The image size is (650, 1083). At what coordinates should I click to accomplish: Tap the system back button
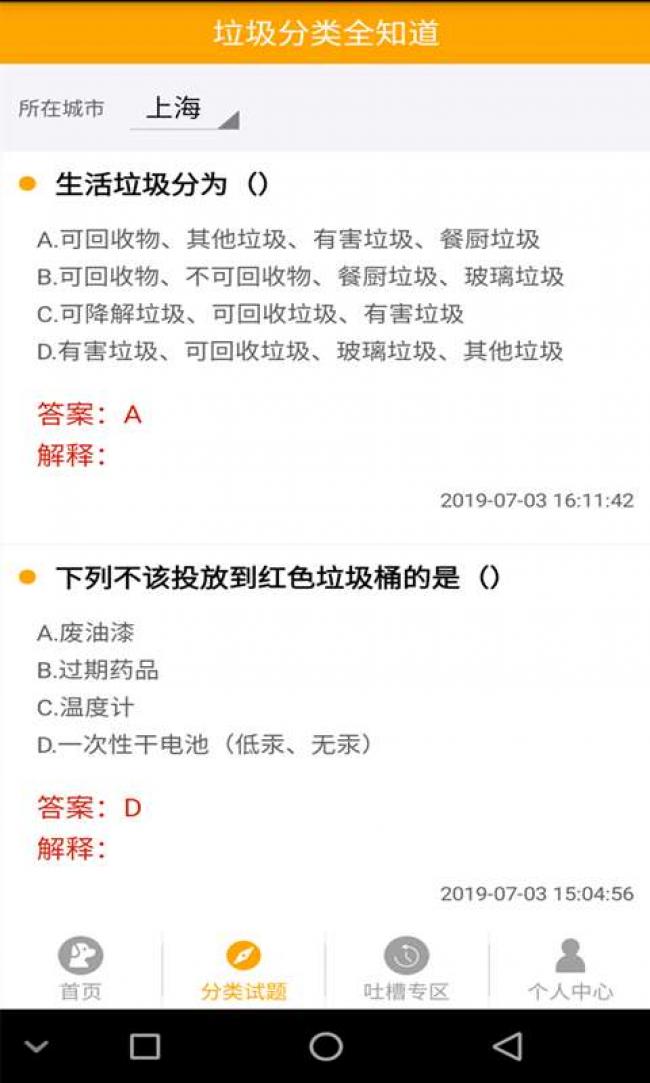pyautogui.click(x=508, y=1046)
